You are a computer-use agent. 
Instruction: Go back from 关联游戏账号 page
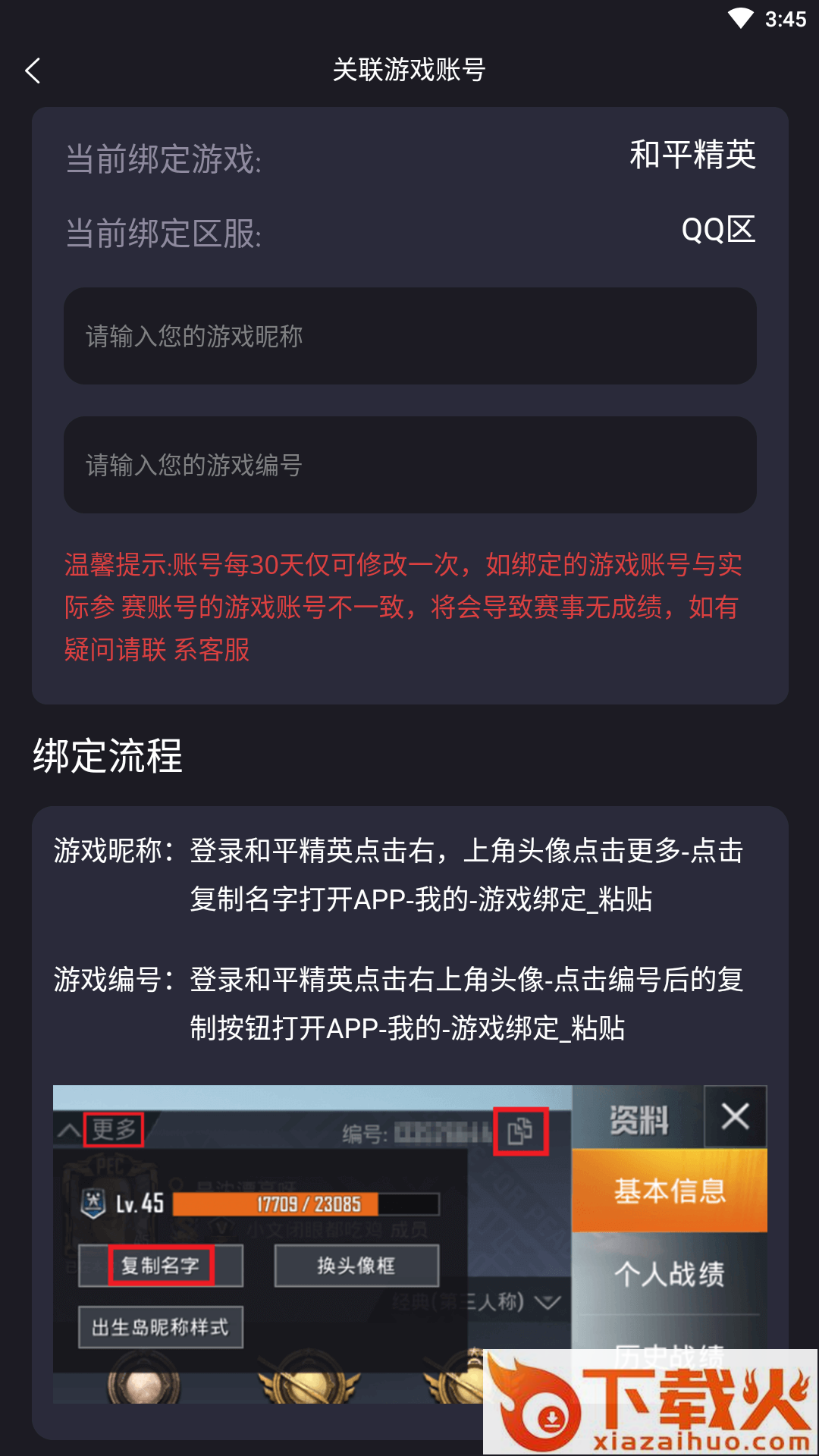(x=33, y=71)
